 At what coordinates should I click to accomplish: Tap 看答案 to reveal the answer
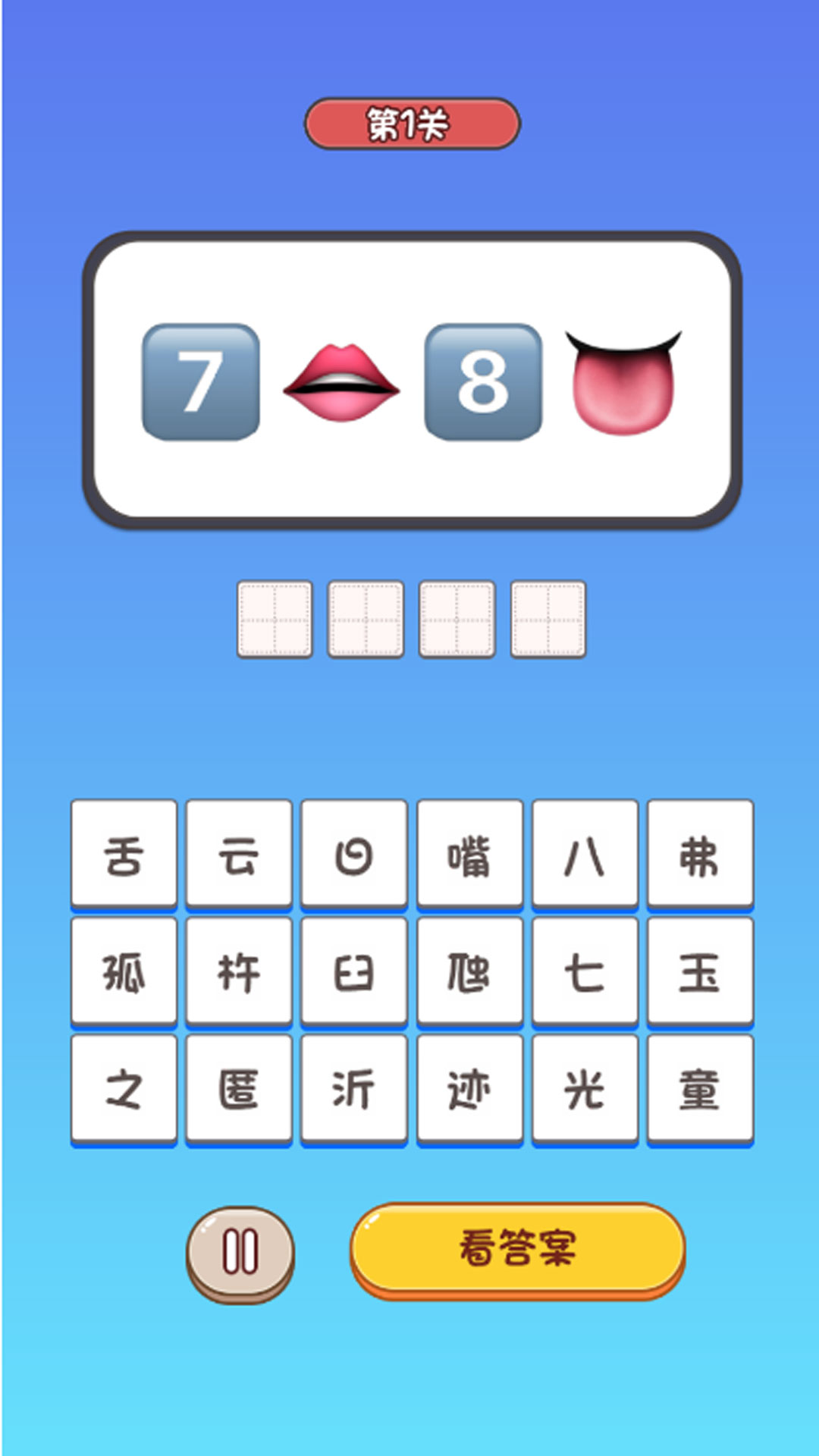[518, 1248]
